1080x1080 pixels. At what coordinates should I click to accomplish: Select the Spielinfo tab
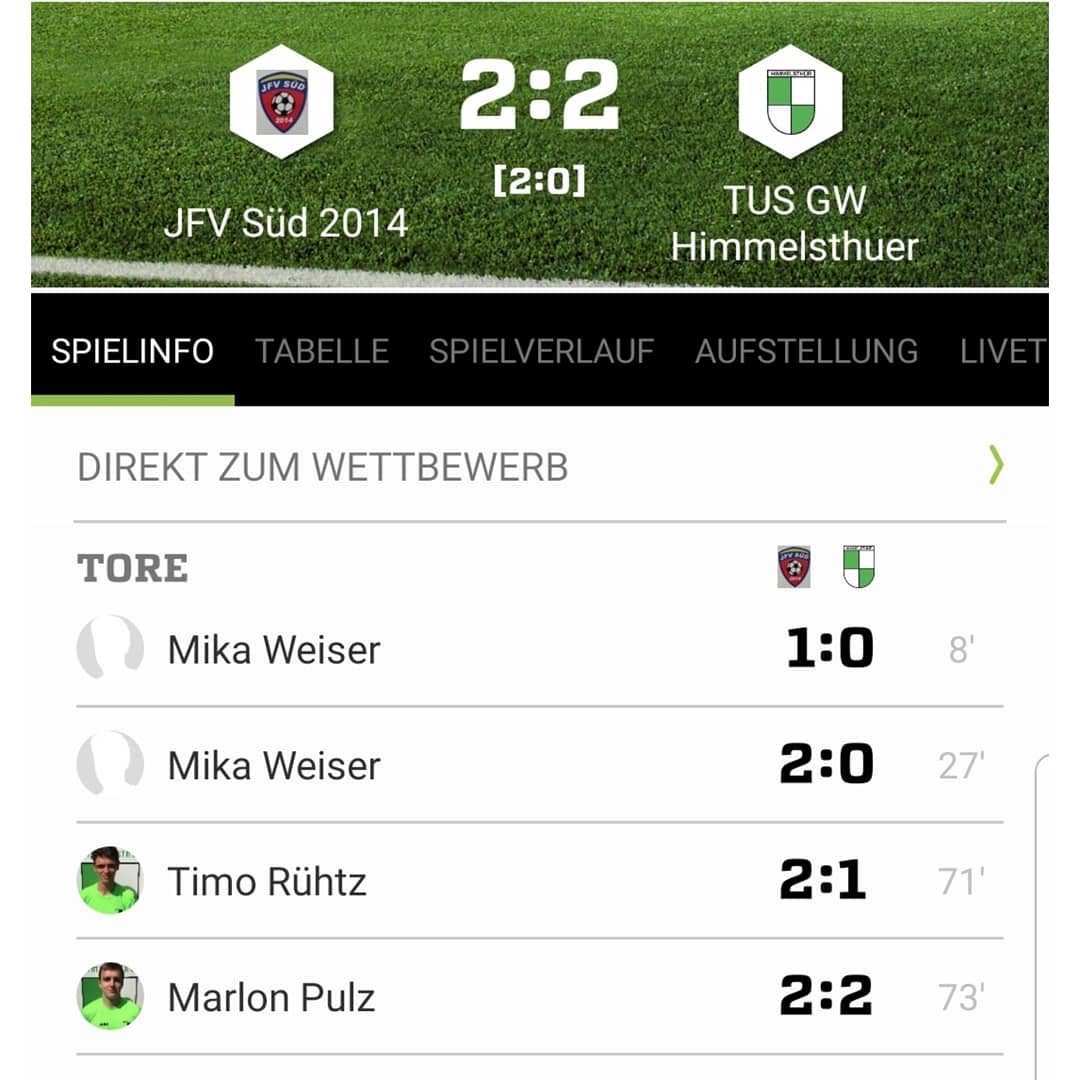coord(132,351)
